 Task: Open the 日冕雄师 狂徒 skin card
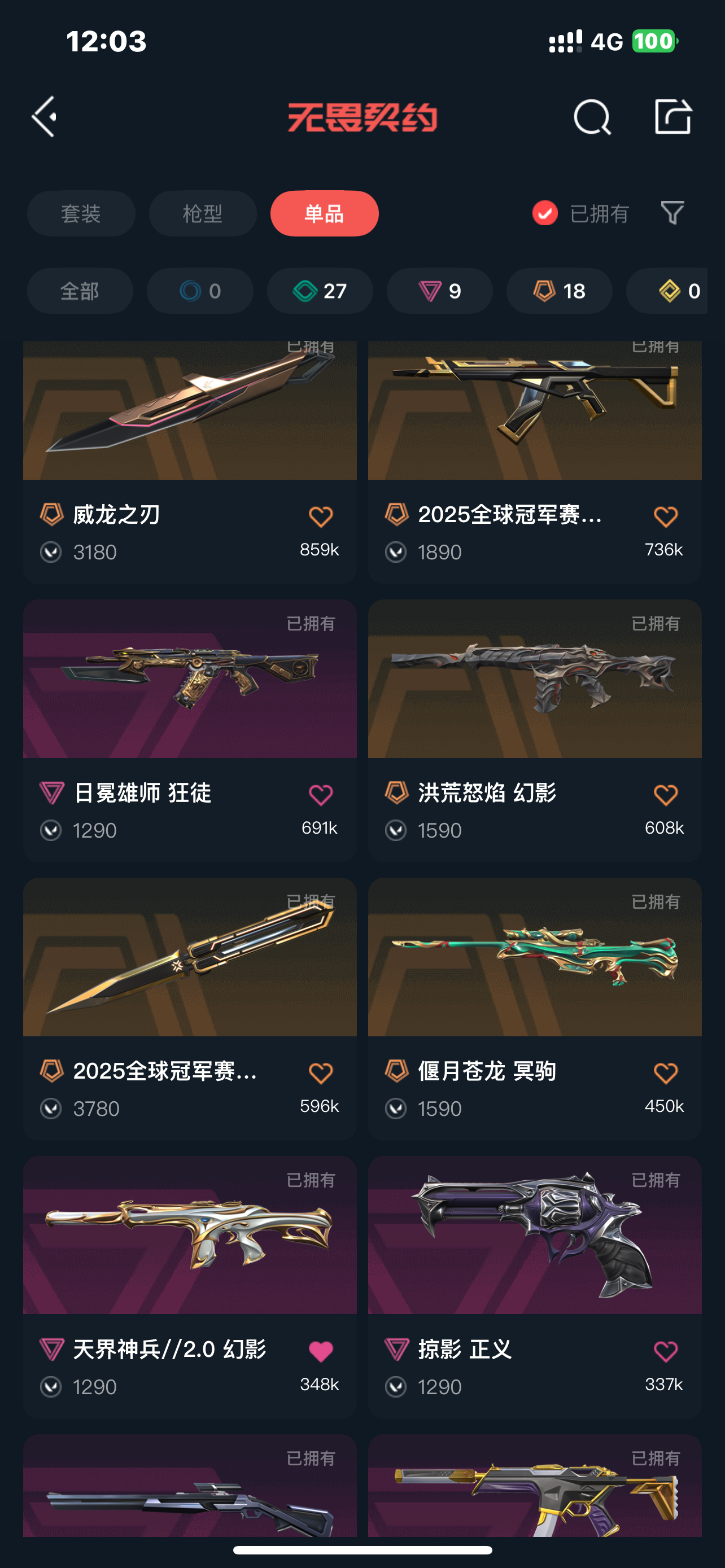click(190, 730)
